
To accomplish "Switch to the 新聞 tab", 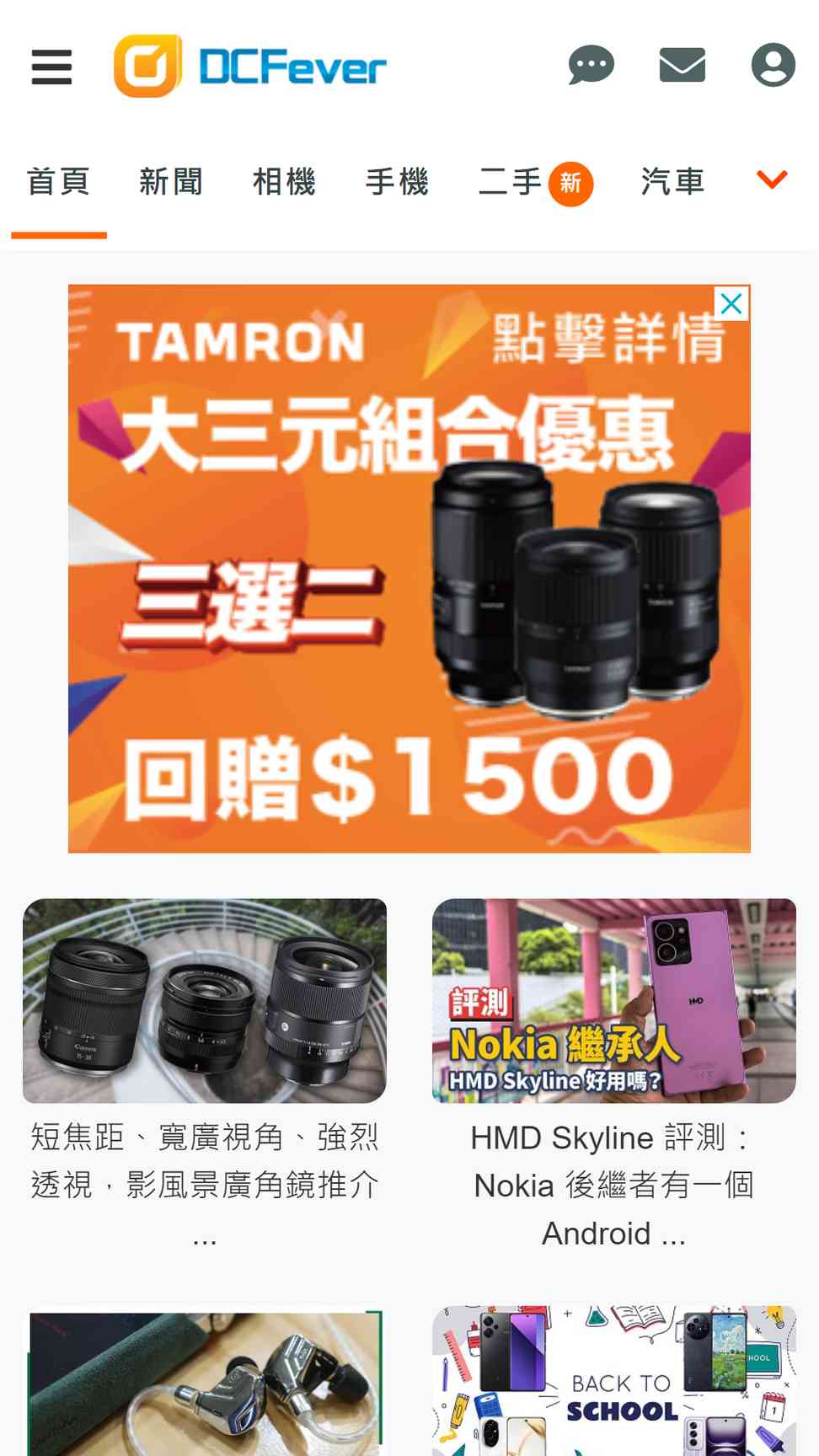I will coord(171,182).
